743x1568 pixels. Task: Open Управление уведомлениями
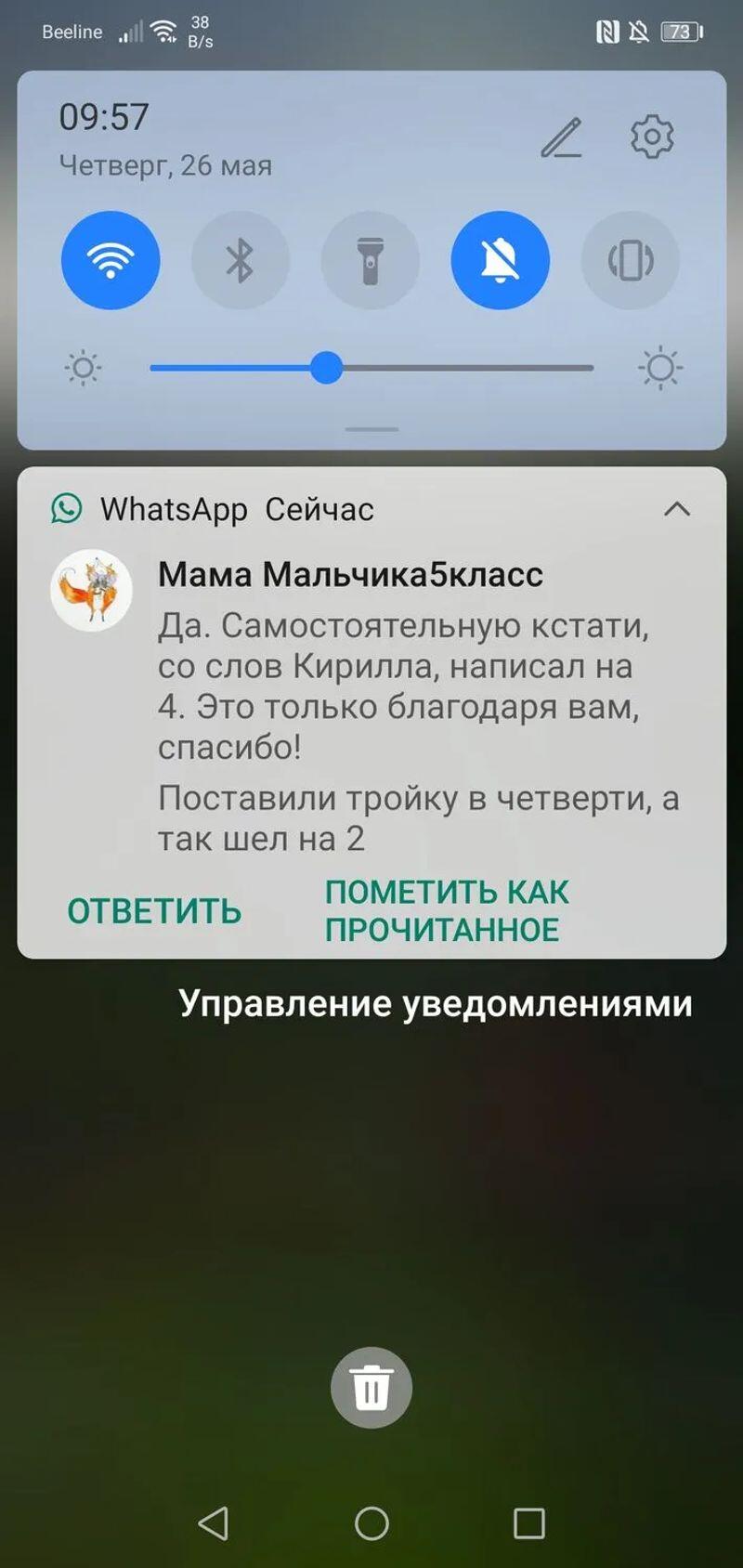point(436,1003)
